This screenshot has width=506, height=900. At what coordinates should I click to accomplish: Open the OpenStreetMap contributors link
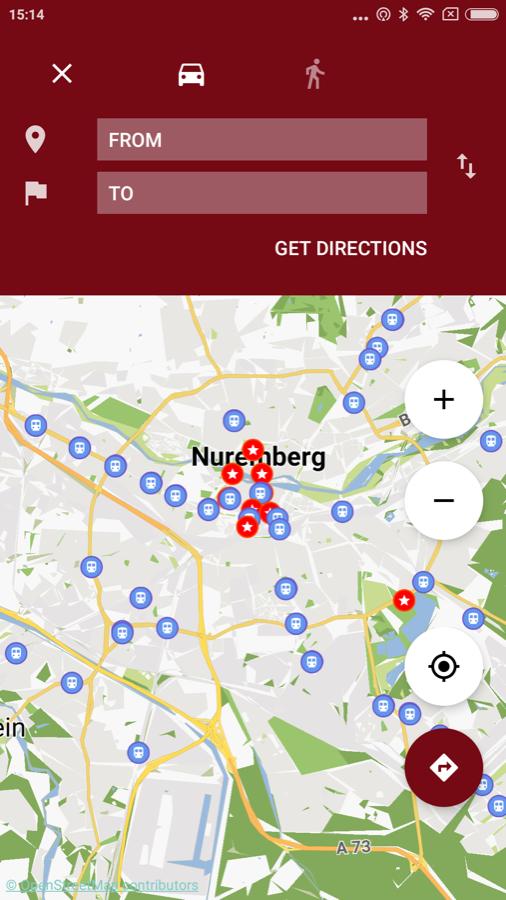[x=102, y=885]
